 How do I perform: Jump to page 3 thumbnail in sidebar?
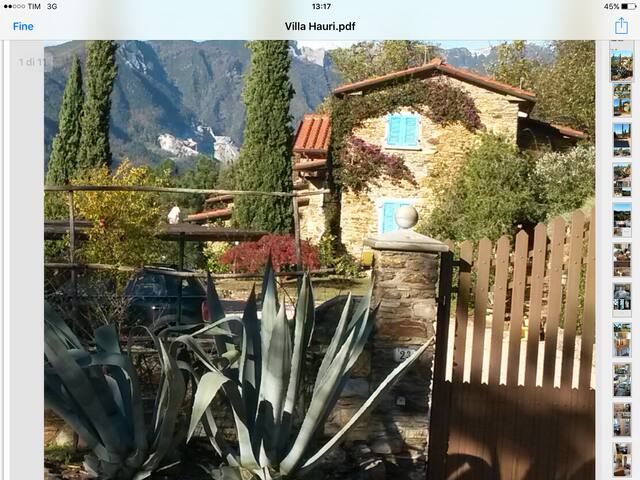(x=622, y=140)
